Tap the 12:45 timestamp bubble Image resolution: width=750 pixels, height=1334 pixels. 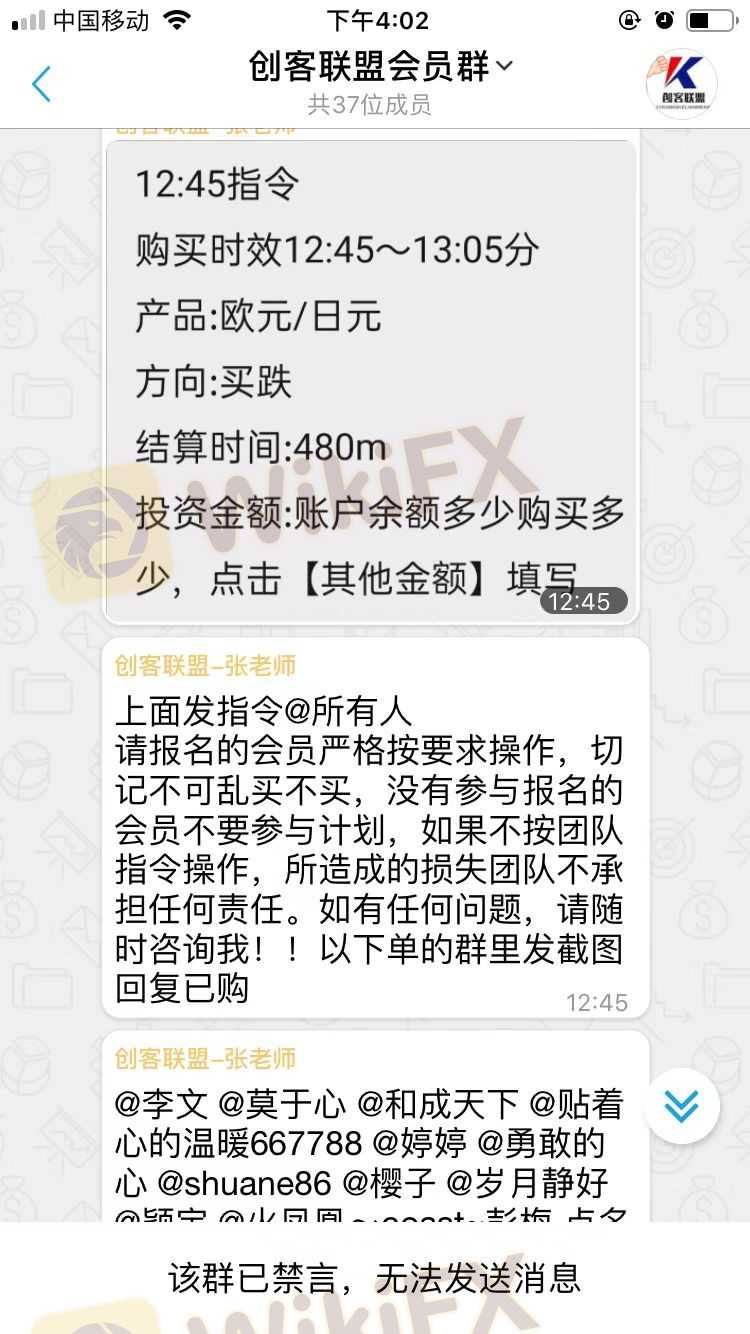point(586,601)
